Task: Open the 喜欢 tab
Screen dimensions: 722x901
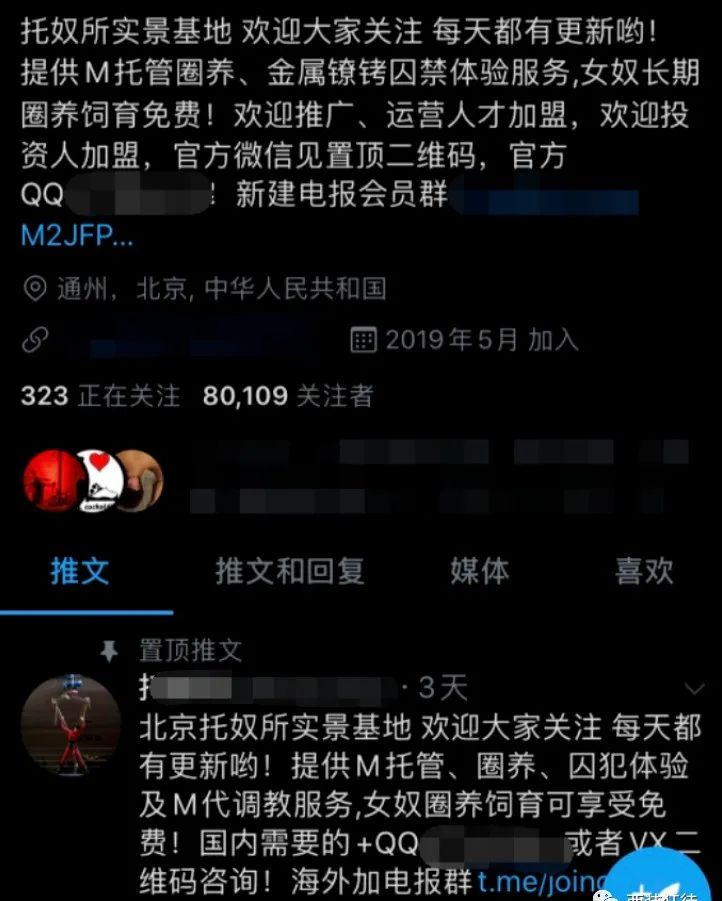Action: [643, 571]
